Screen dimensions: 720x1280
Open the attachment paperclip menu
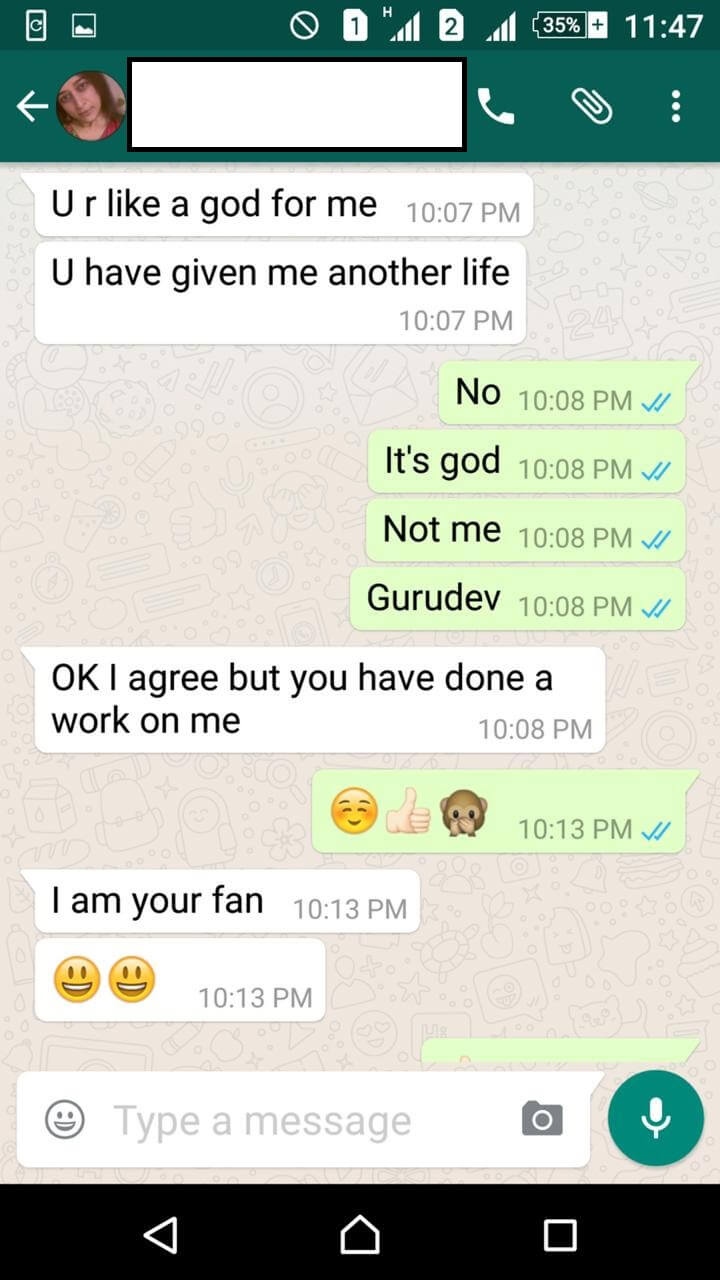tap(591, 106)
